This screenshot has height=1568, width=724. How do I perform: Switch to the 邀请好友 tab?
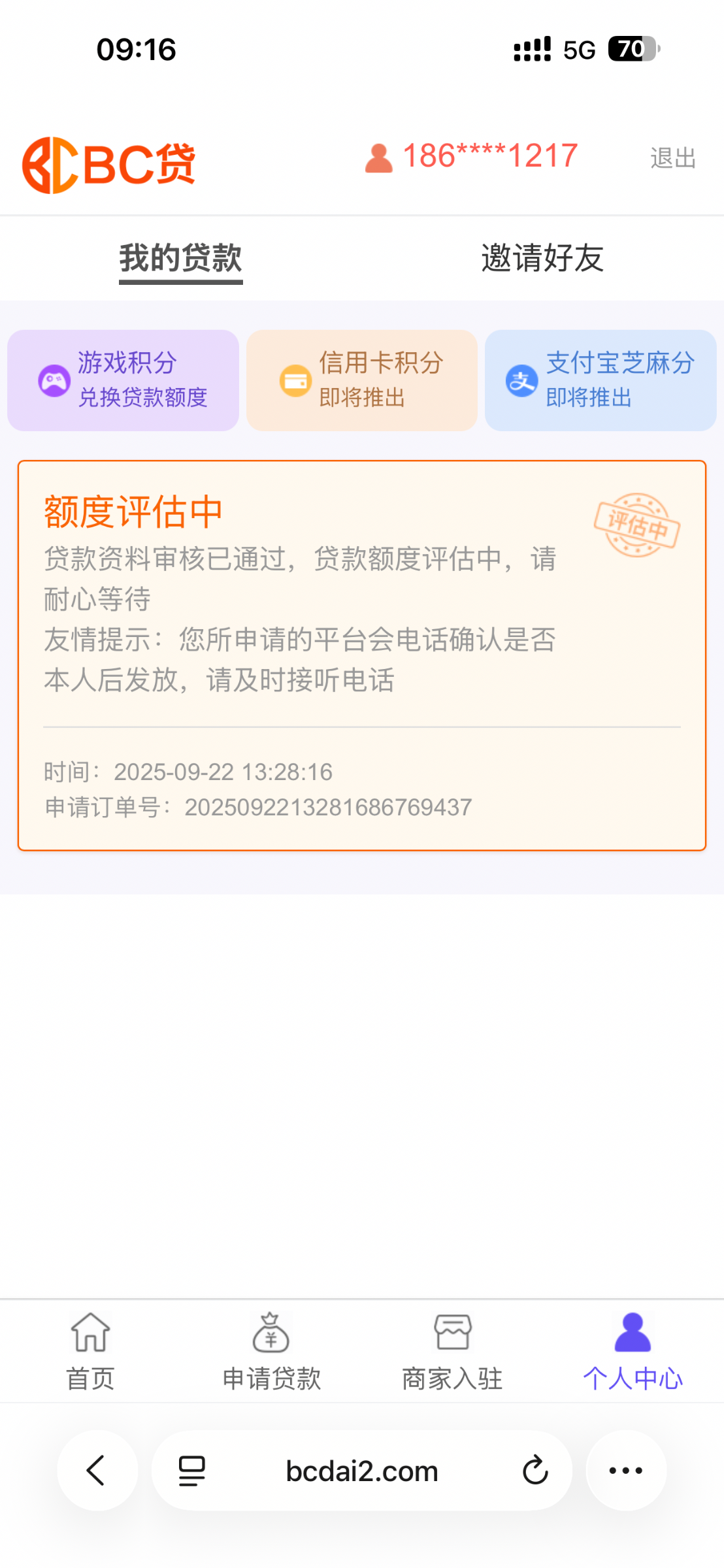click(x=542, y=259)
